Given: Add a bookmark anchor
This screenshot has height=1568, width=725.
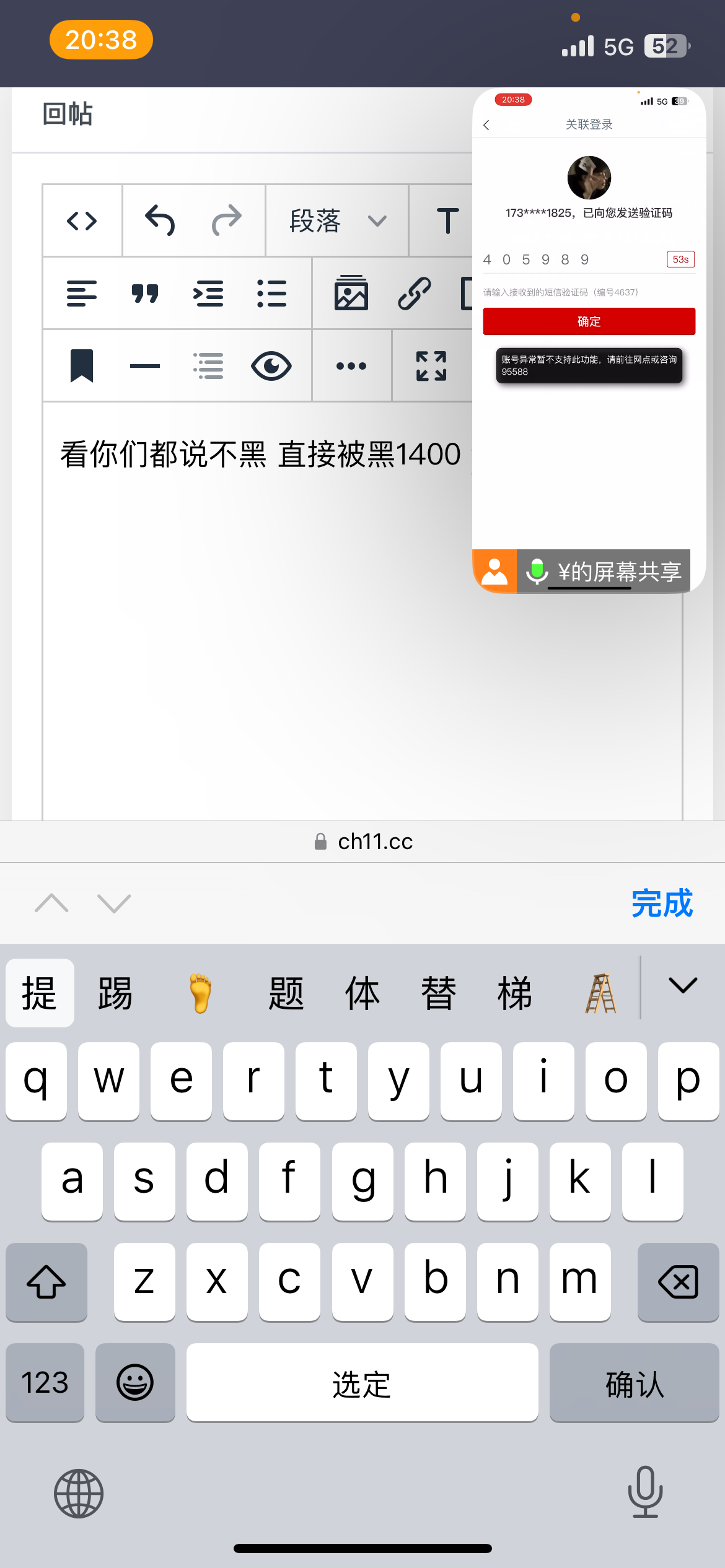Looking at the screenshot, I should click(82, 366).
